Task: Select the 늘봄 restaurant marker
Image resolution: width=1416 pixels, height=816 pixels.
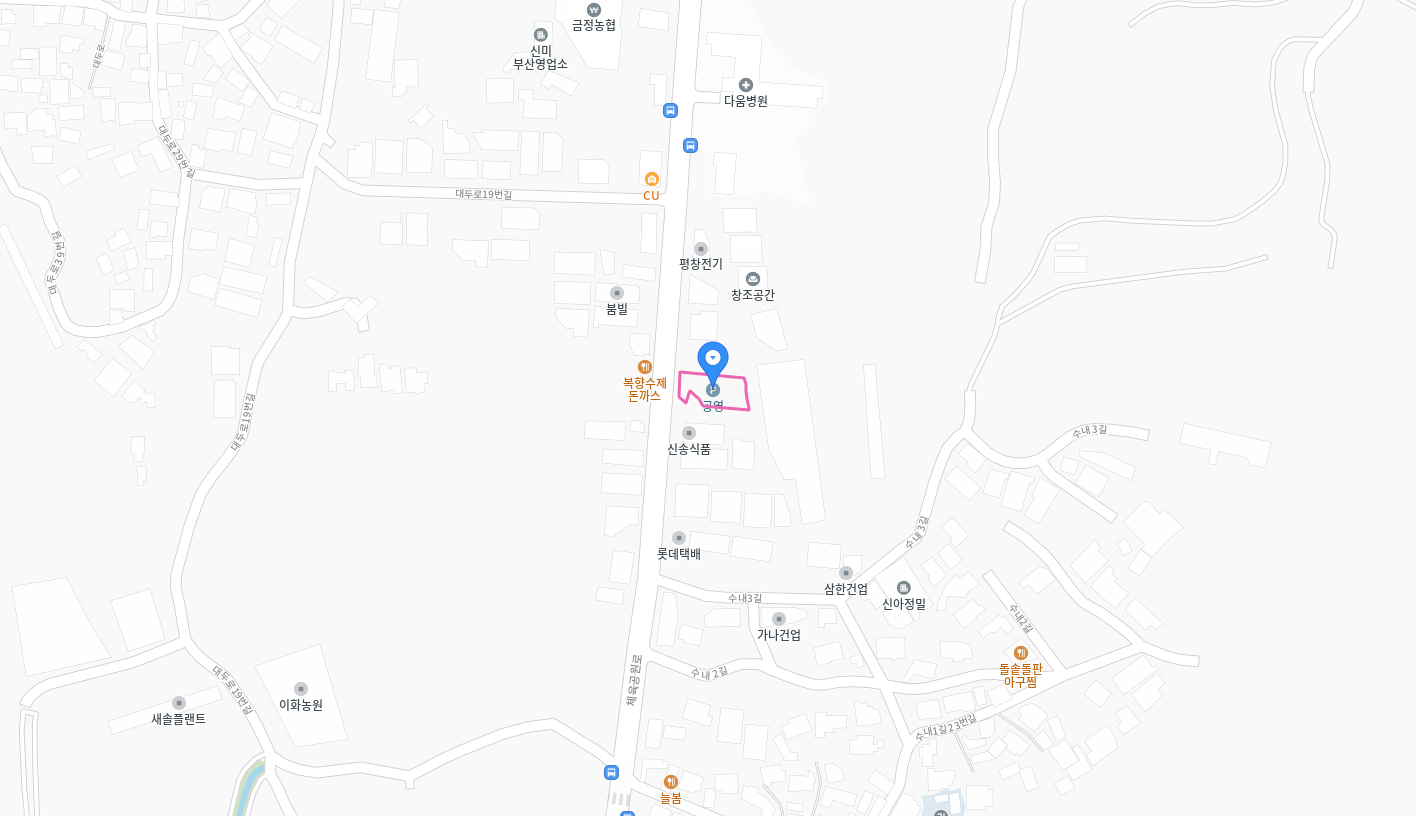Action: 671,782
